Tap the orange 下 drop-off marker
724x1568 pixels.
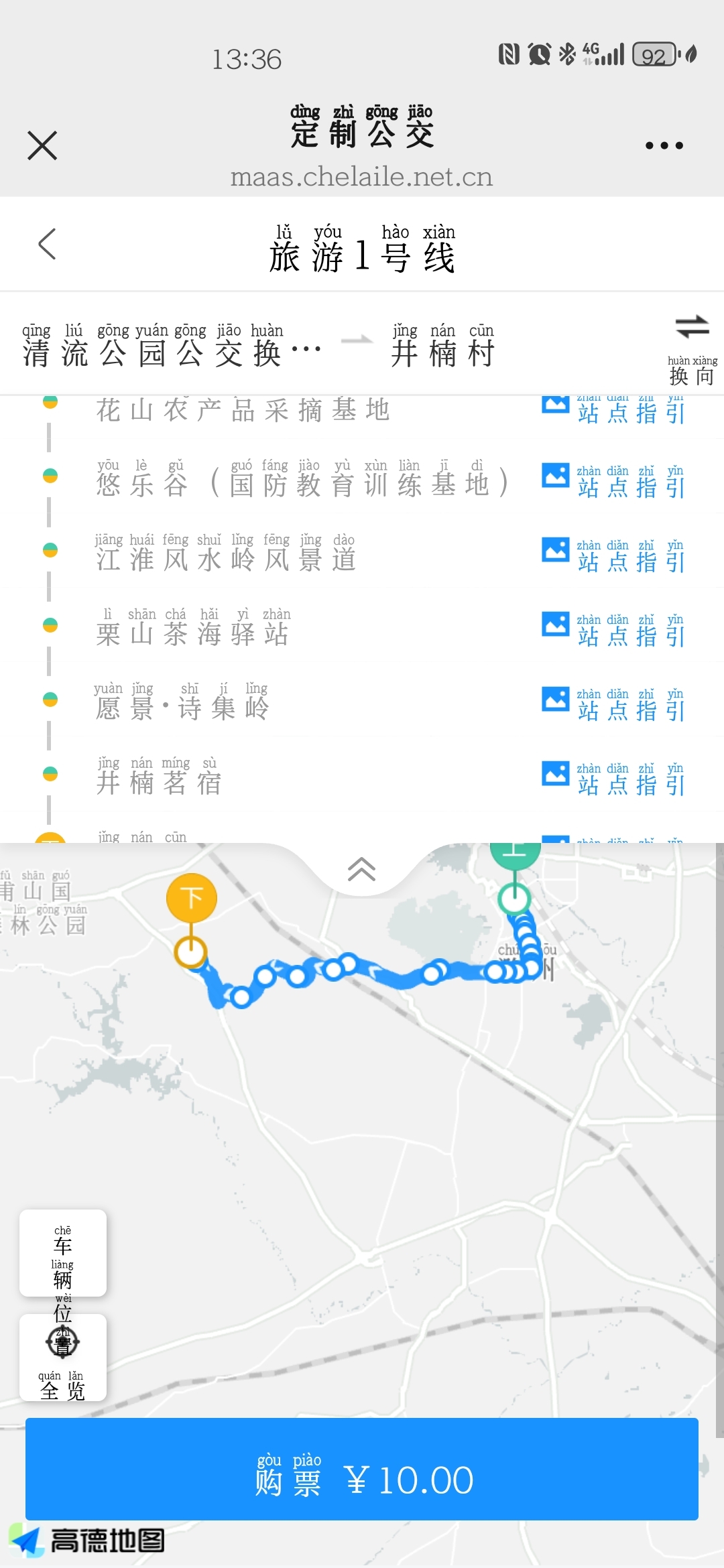(192, 898)
